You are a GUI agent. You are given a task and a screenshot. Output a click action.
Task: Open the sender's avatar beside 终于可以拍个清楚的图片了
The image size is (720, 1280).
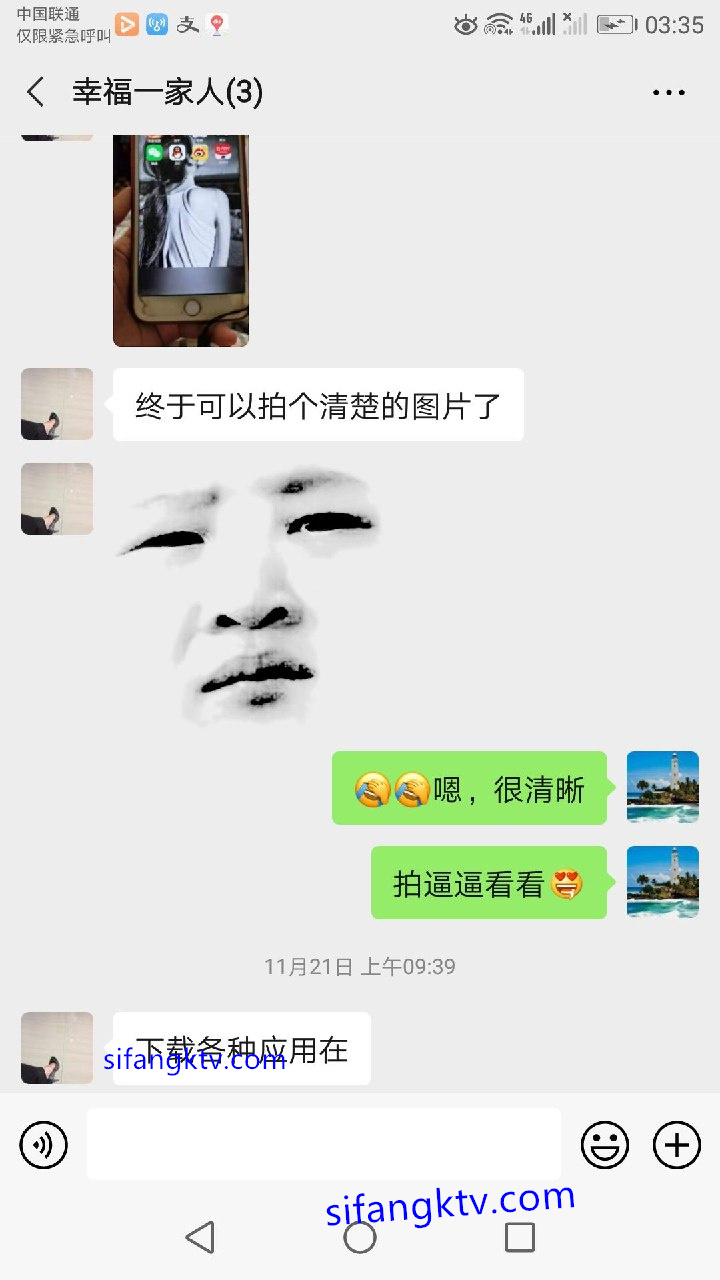[57, 404]
